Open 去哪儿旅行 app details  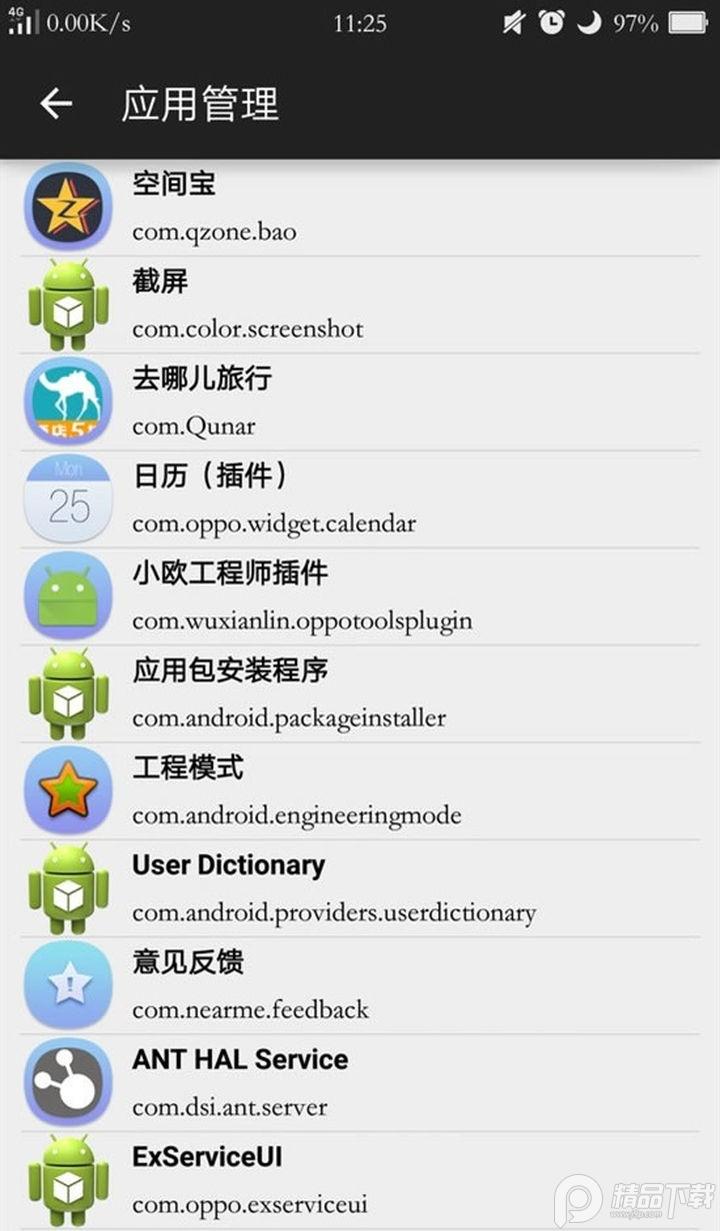[360, 402]
